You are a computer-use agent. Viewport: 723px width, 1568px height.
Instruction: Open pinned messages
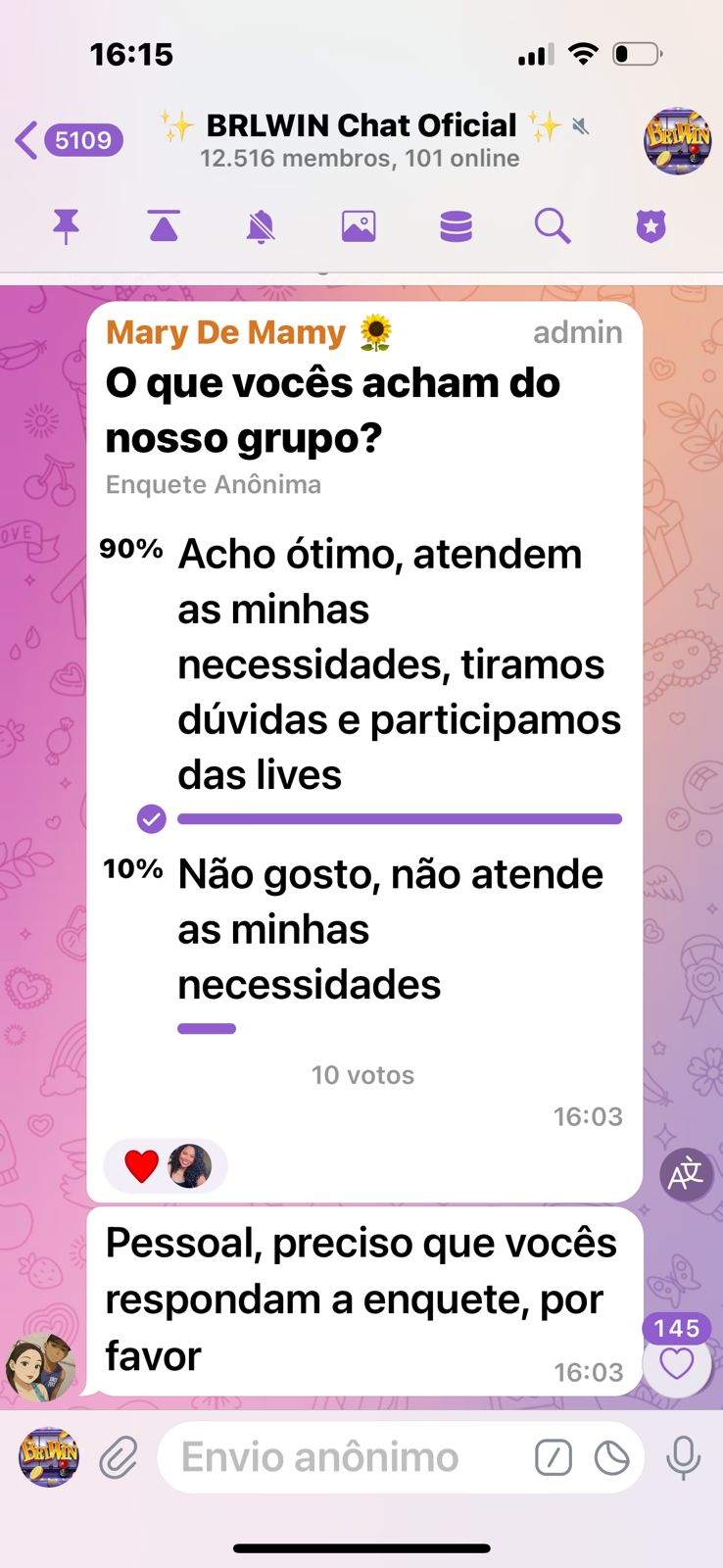[66, 227]
